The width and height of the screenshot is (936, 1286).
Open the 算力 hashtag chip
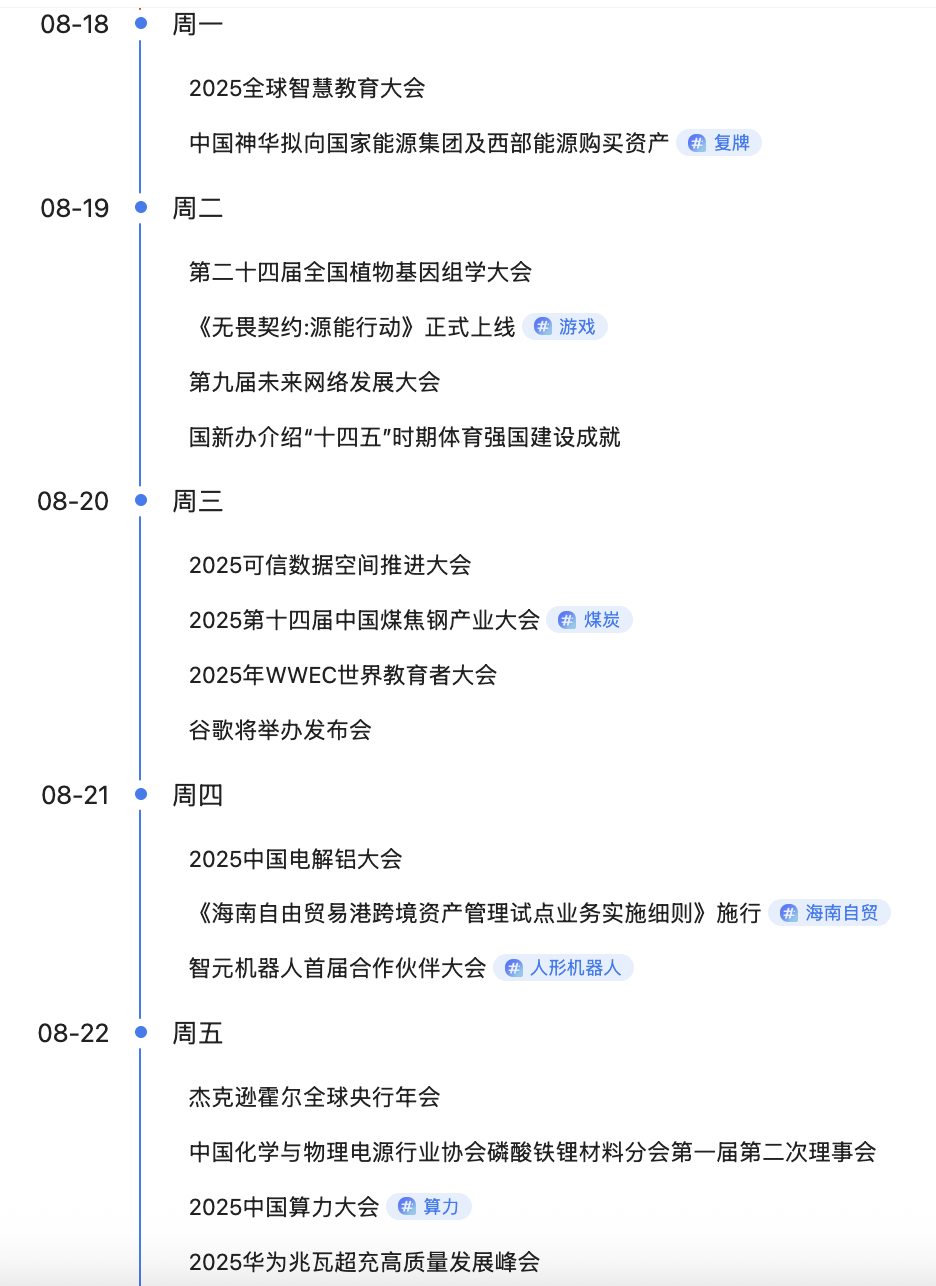point(429,1207)
